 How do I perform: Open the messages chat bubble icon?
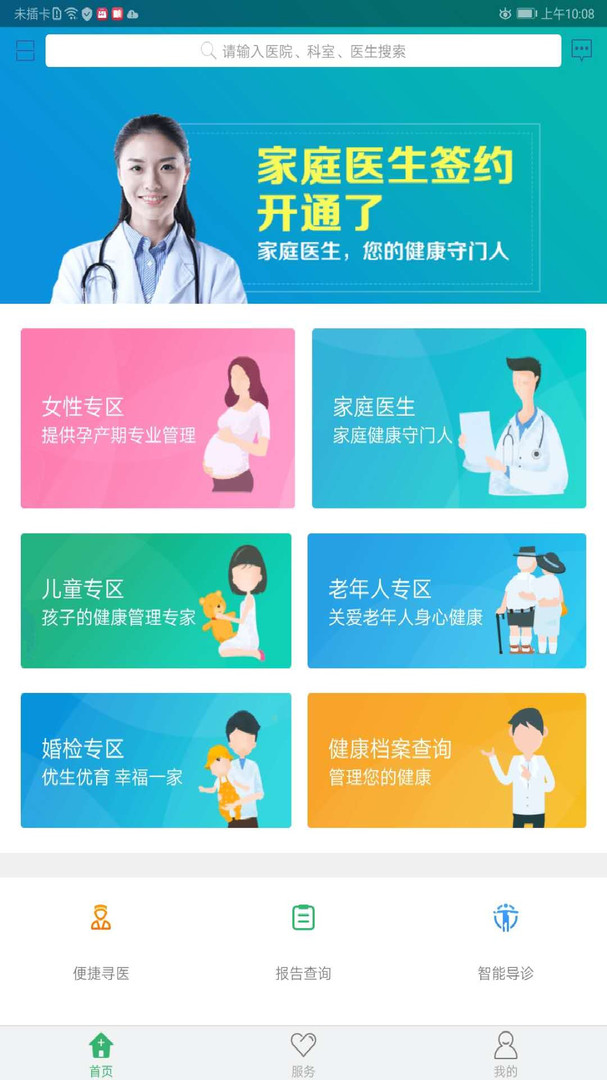pos(581,51)
